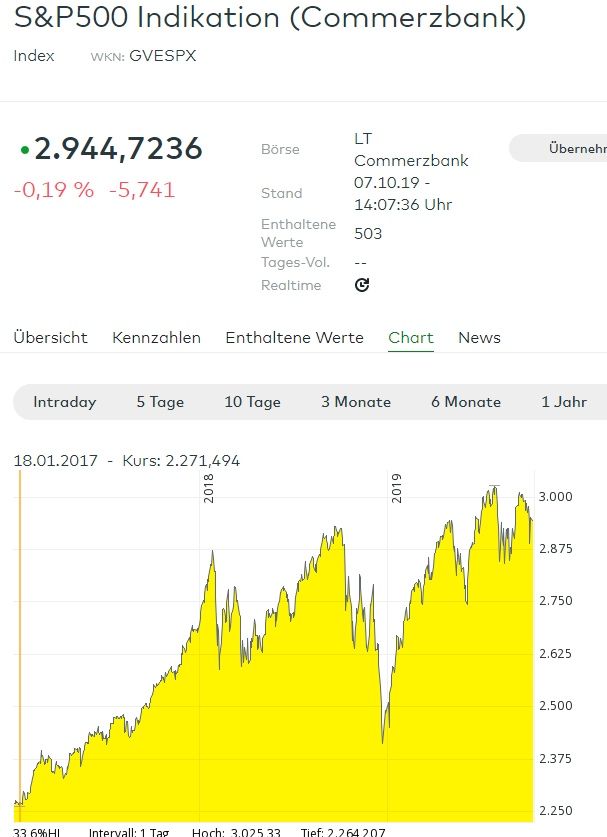The height and width of the screenshot is (837, 607).
Task: Switch to the Übersicht tab
Action: coord(50,338)
